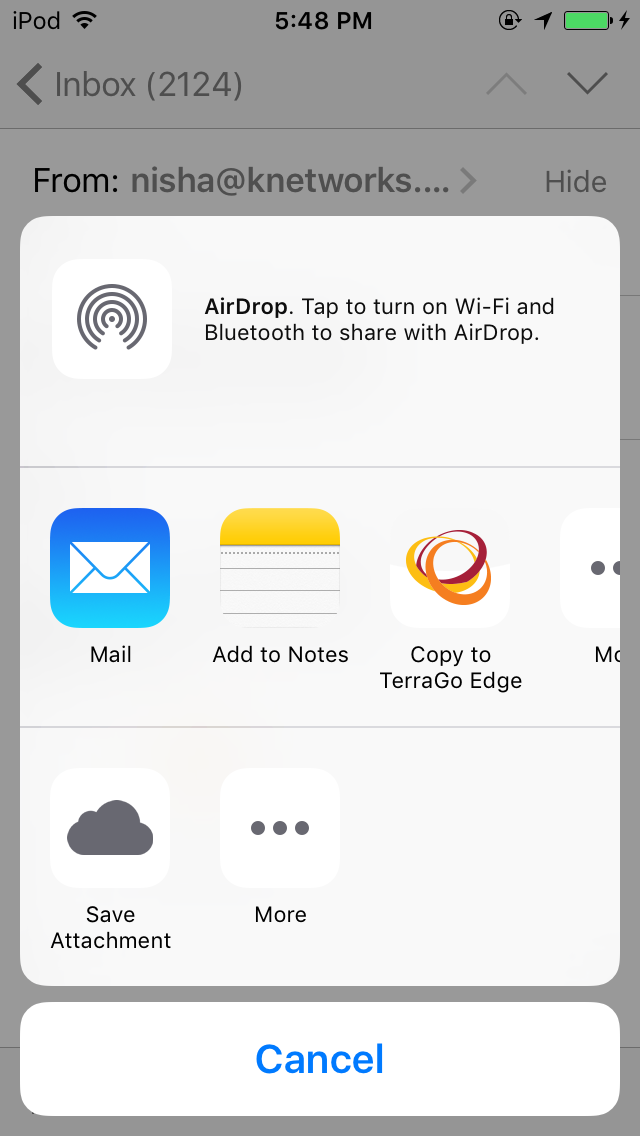This screenshot has height=1136, width=640.
Task: Select Add to Notes
Action: pyautogui.click(x=280, y=568)
